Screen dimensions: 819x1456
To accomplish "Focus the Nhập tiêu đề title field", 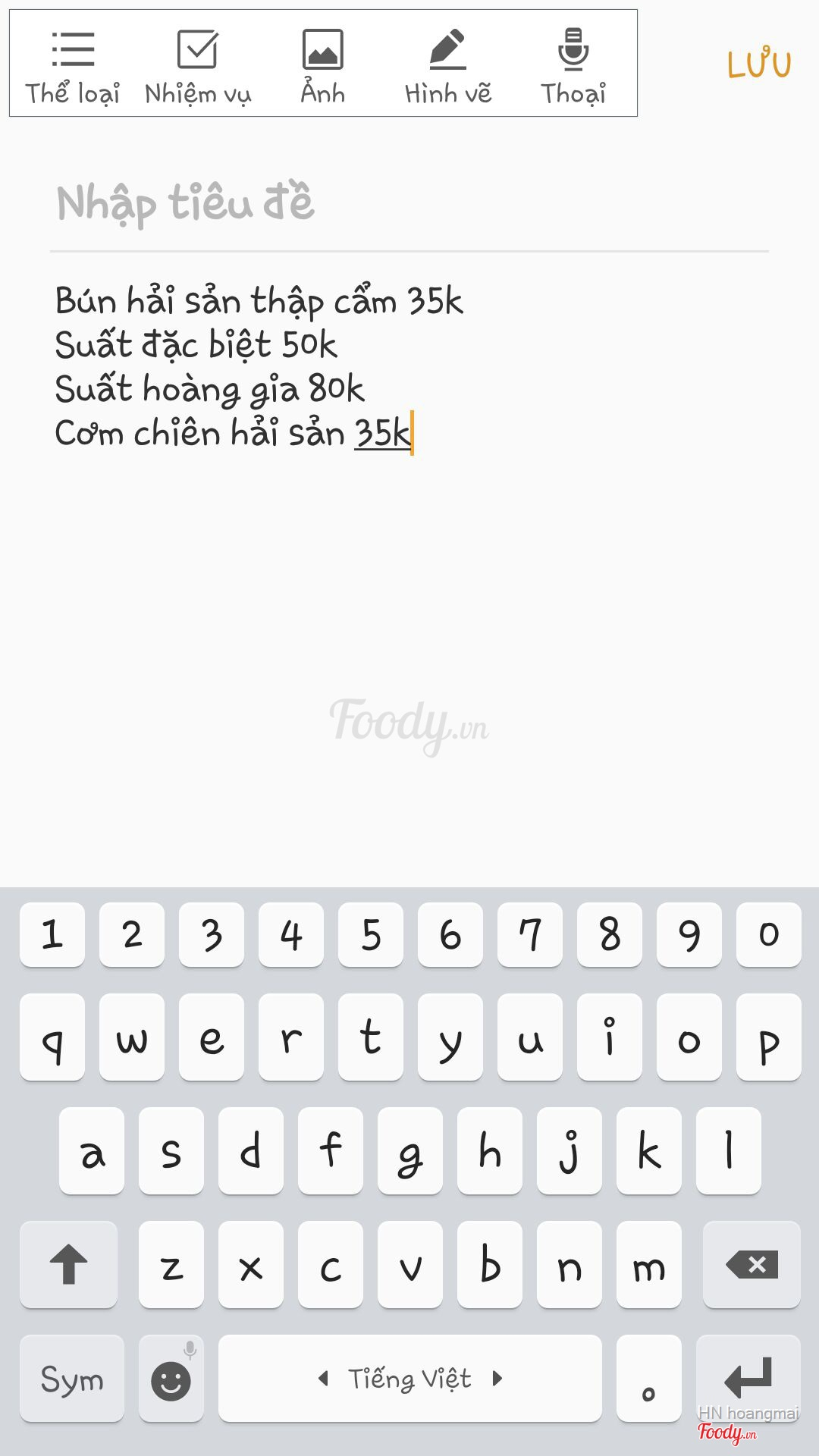I will coord(409,203).
